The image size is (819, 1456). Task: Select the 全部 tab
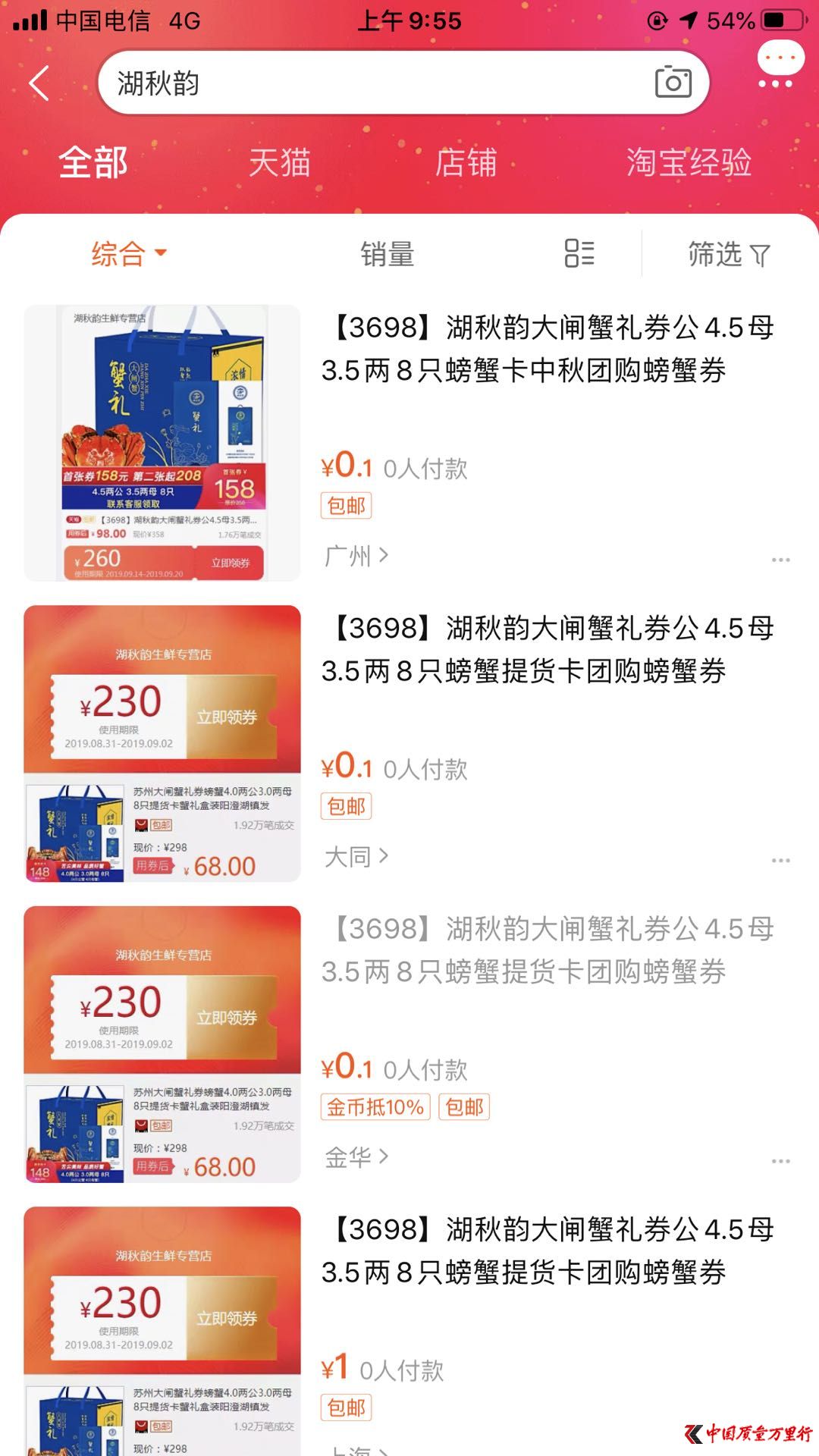pos(93,162)
